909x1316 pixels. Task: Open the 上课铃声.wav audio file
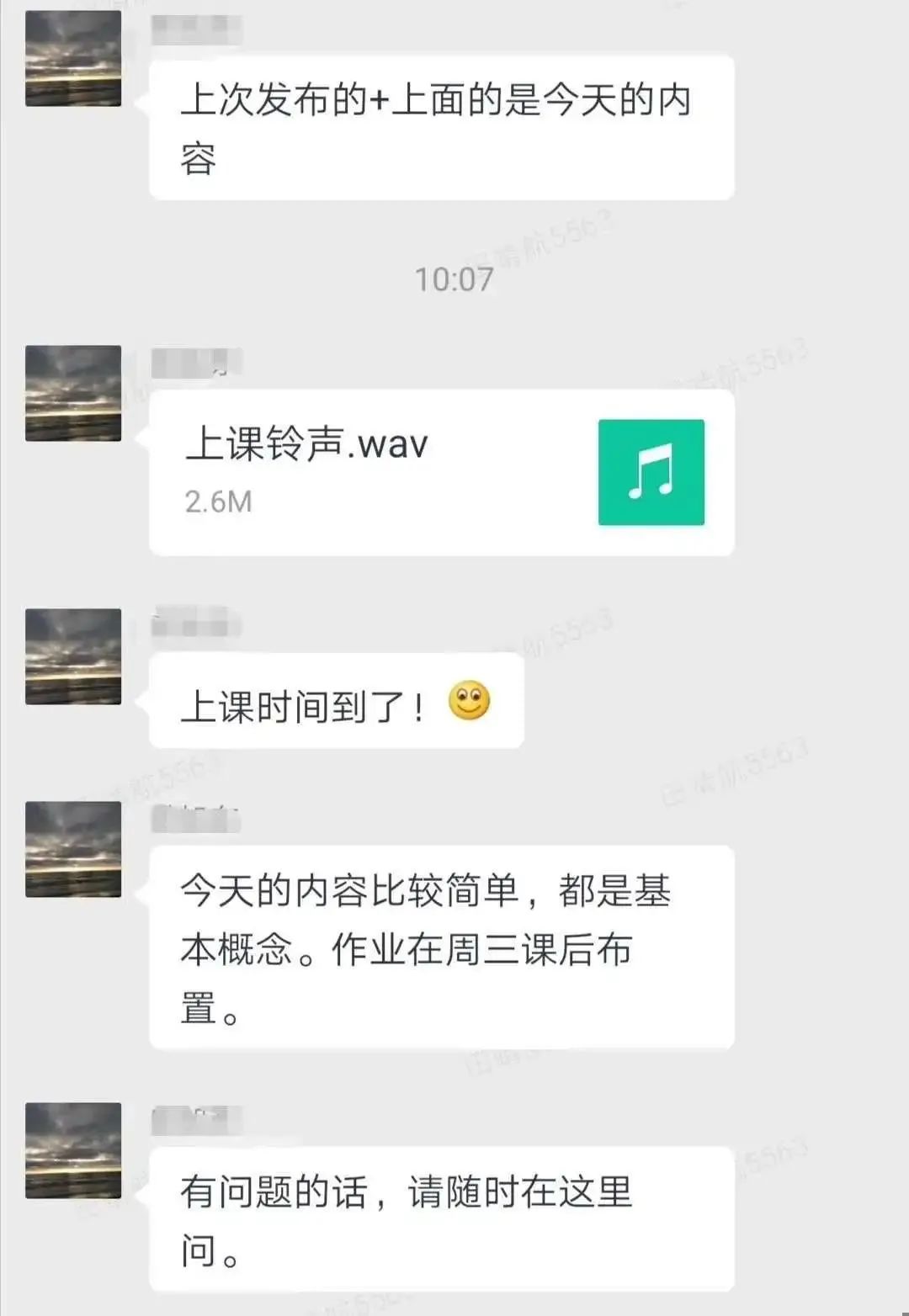point(441,471)
